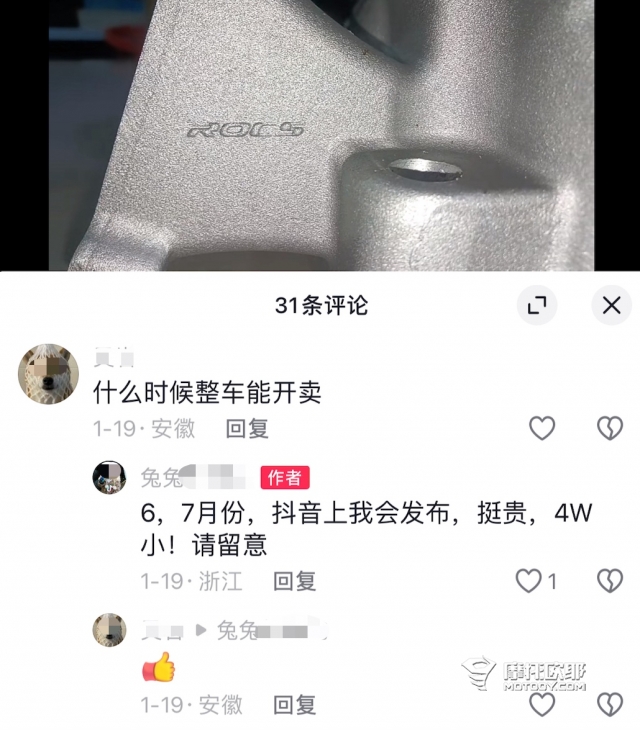Reply to the author's 6，7月份 comment
This screenshot has height=730, width=640.
[295, 580]
